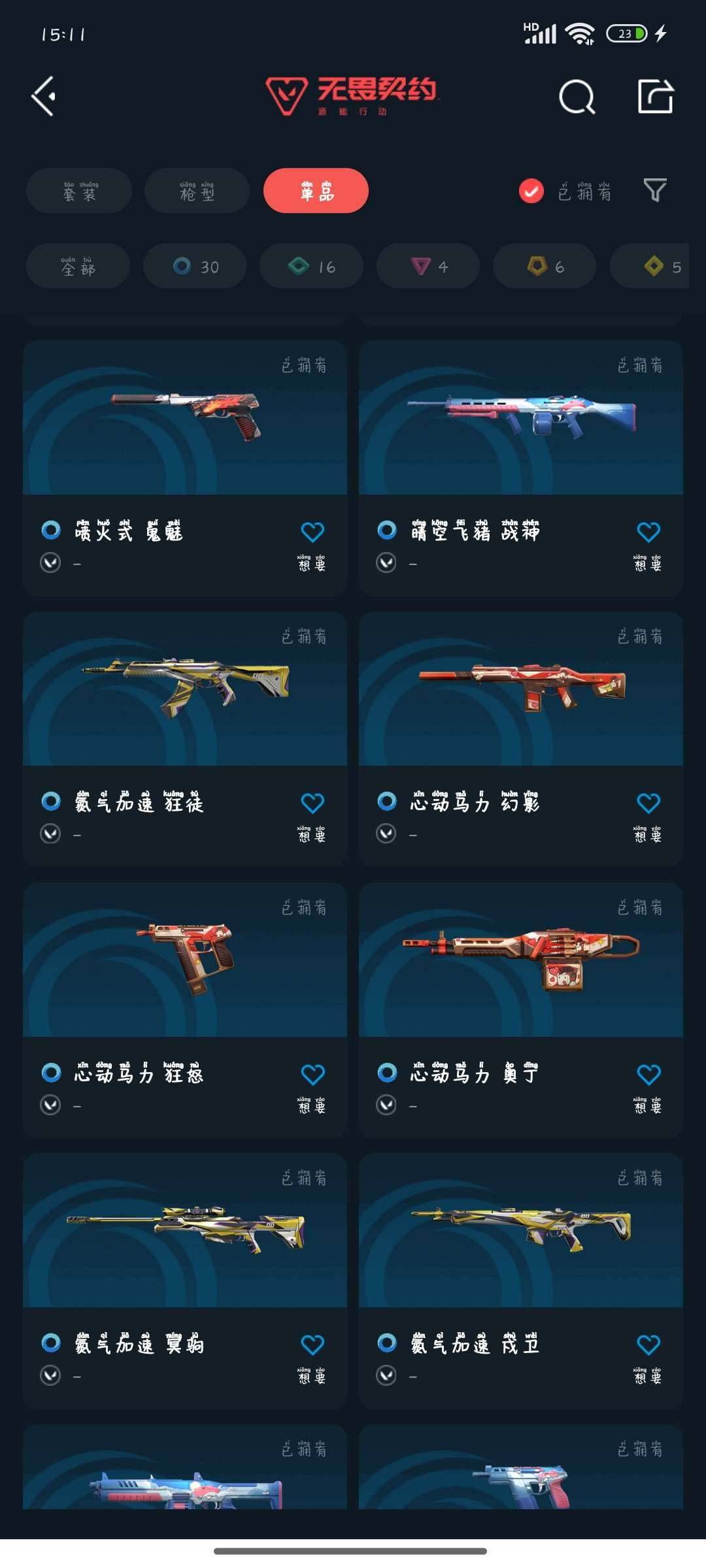The image size is (706, 1568).
Task: Filter by the pink 4 rarity chip
Action: tap(428, 267)
